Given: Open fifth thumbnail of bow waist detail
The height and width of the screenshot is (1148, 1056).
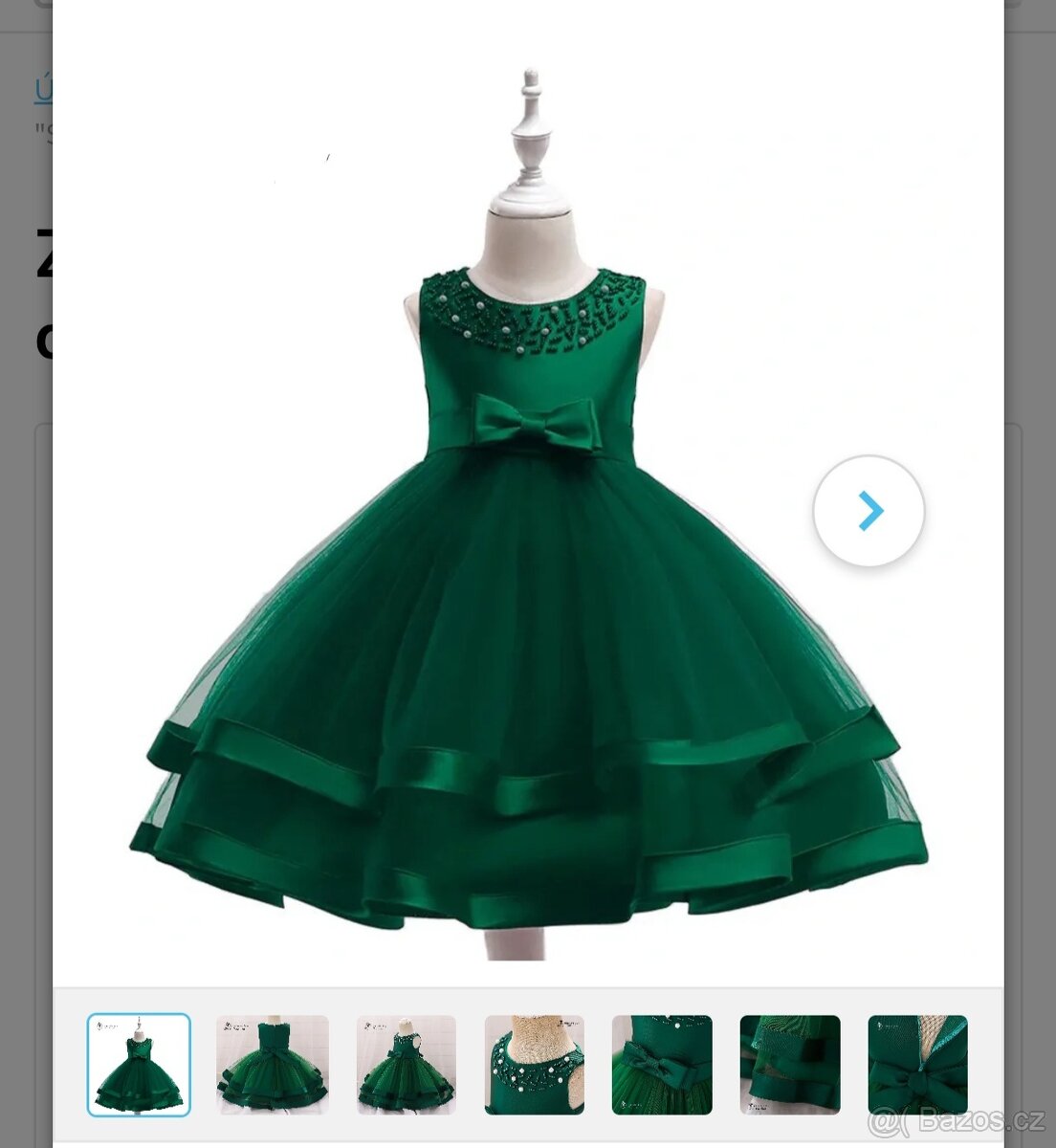Looking at the screenshot, I should (662, 1065).
